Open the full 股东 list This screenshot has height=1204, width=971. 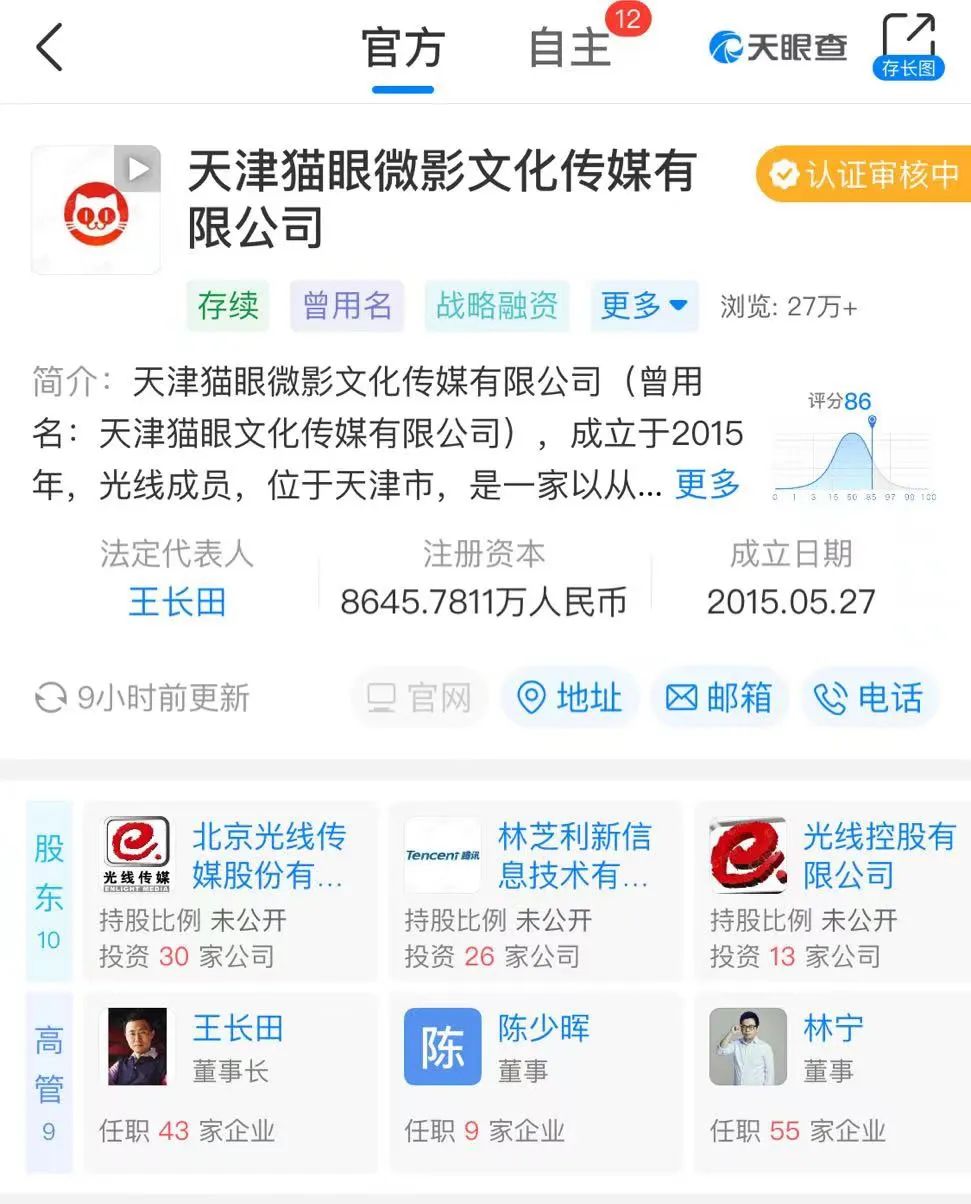click(x=49, y=892)
